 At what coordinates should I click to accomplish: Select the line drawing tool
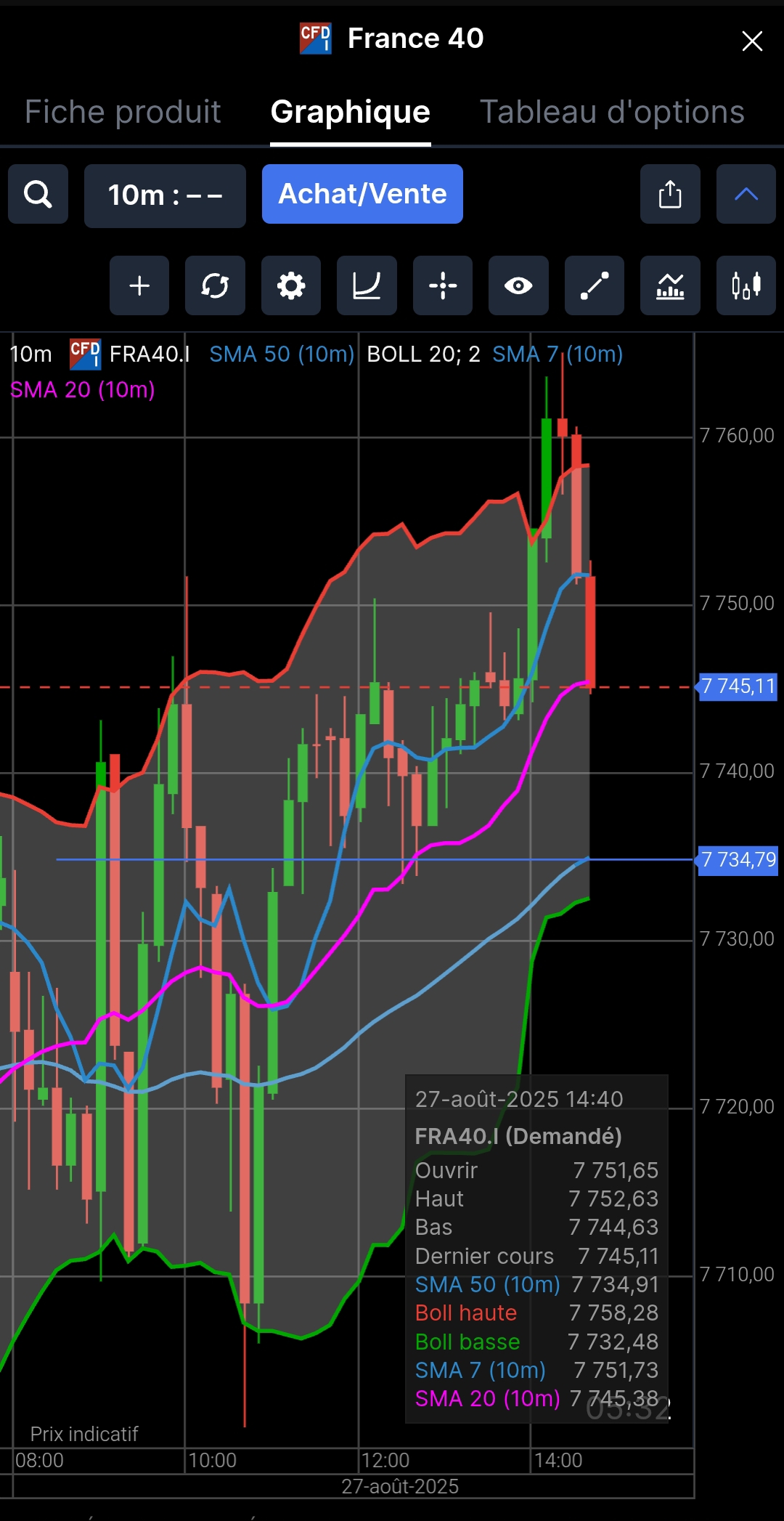[594, 285]
